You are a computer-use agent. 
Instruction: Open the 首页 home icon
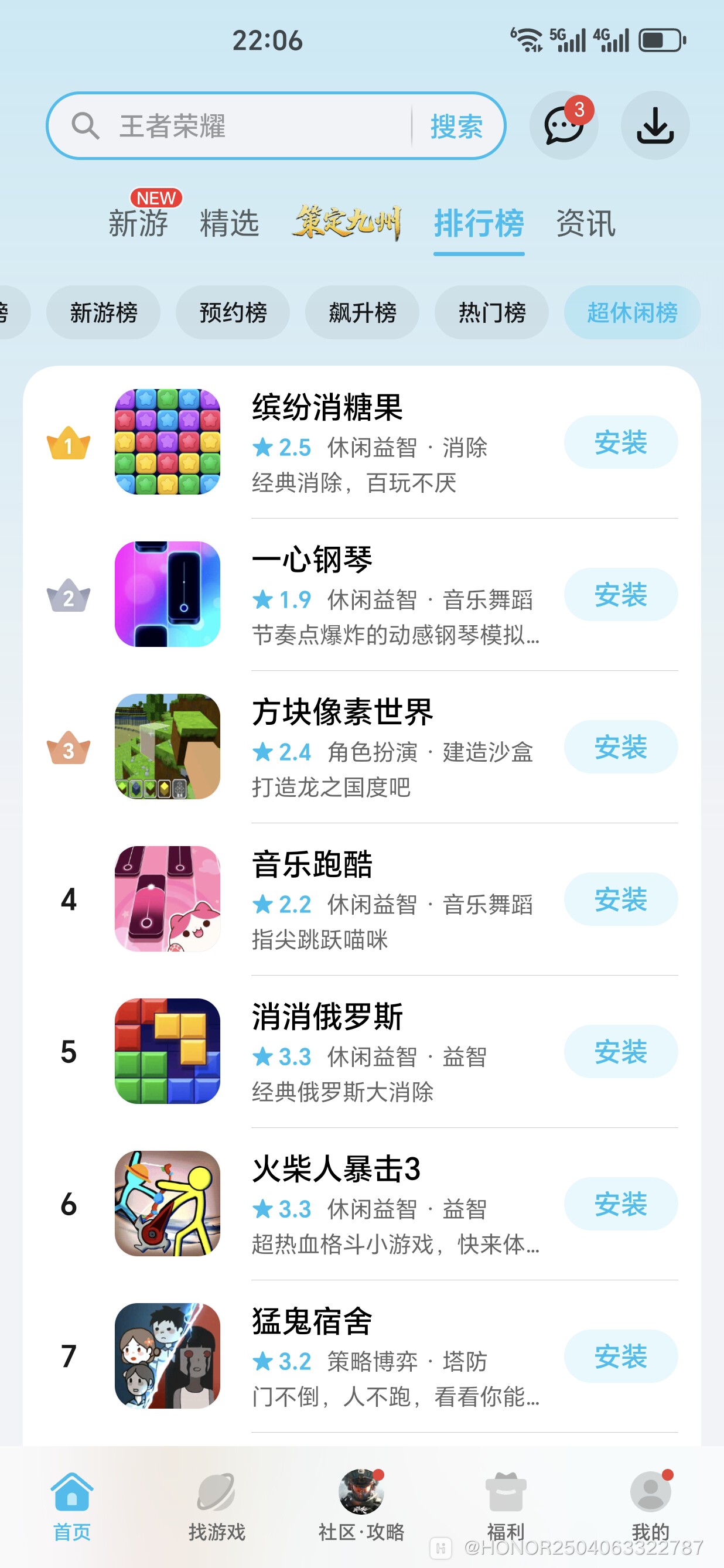(72, 1491)
